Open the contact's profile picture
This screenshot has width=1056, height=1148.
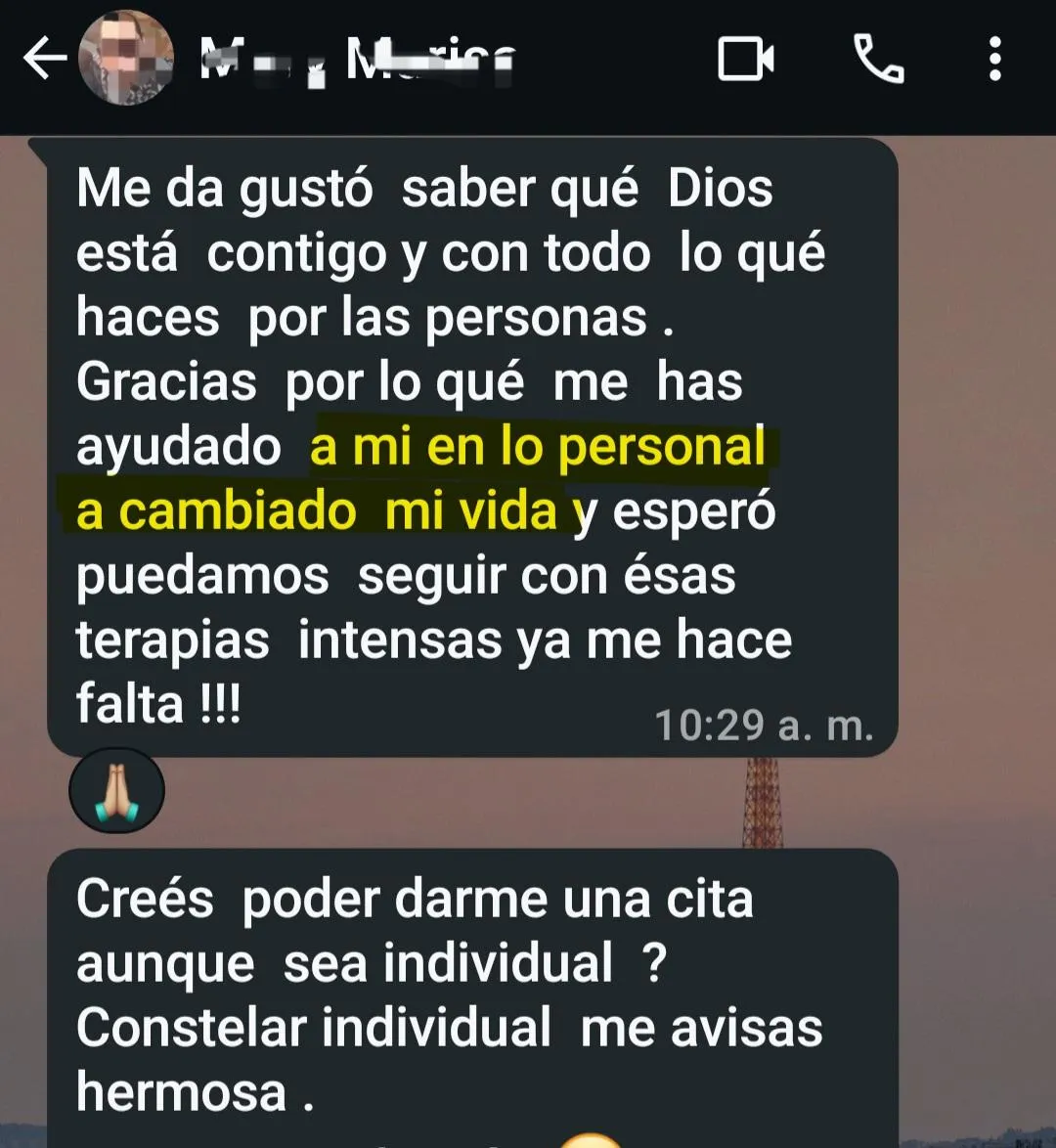125,59
